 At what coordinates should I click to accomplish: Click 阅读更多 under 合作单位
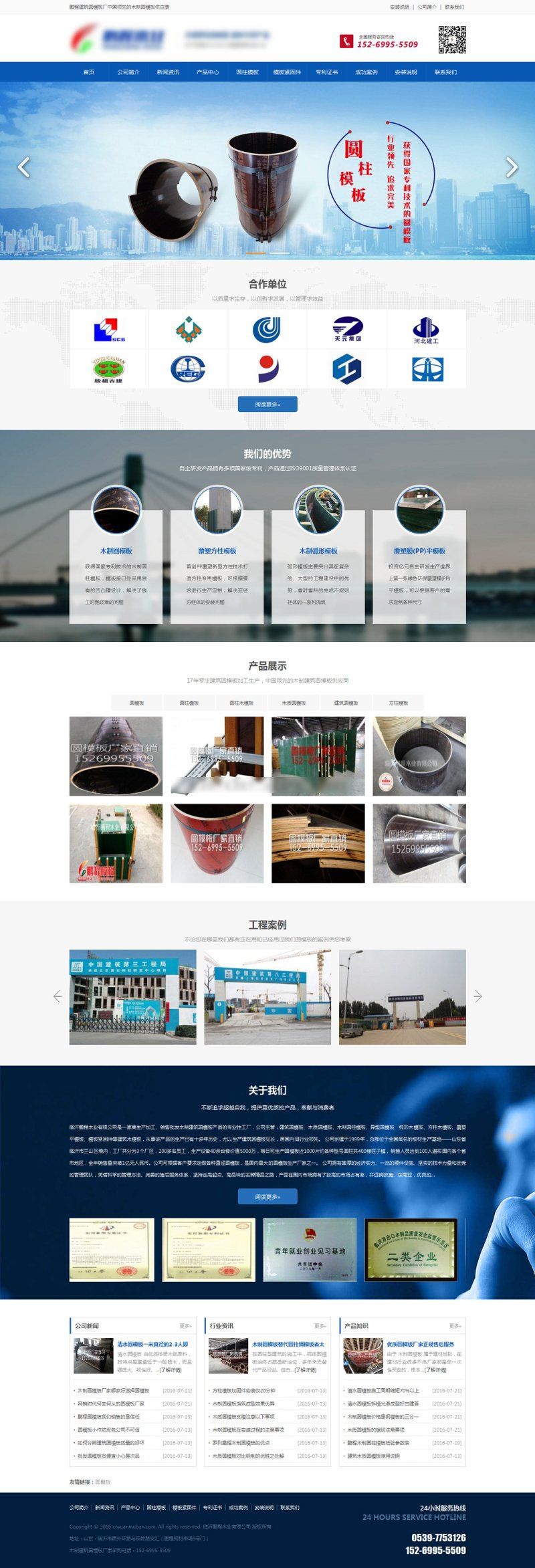(x=267, y=404)
